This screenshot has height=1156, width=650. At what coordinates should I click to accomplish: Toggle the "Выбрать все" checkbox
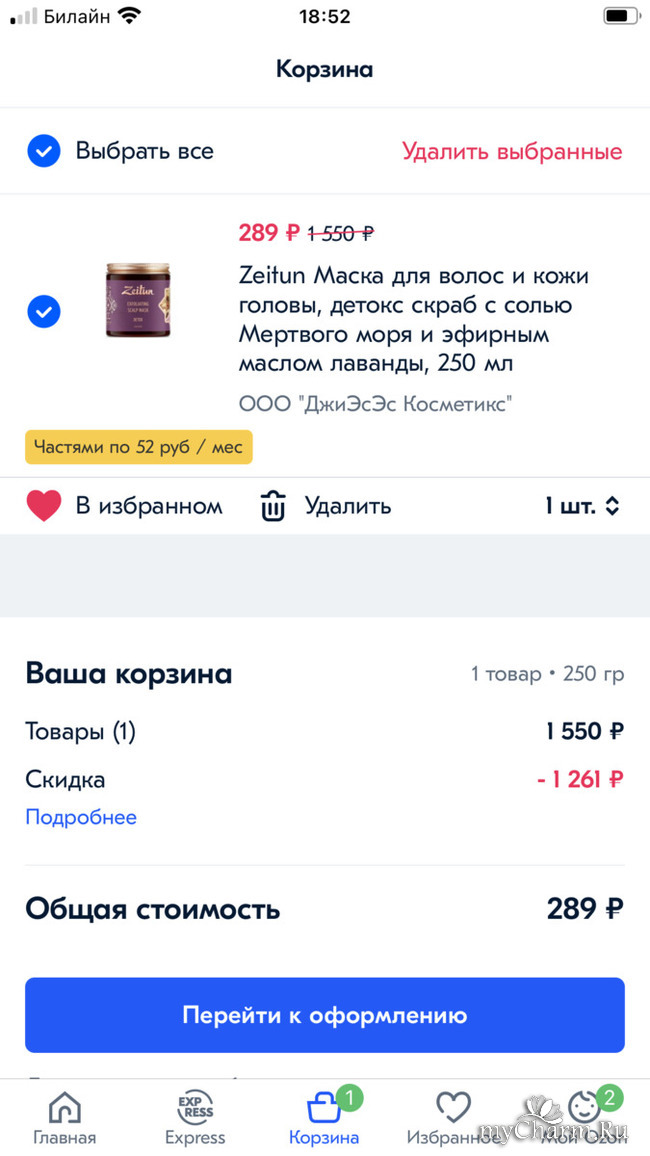[x=44, y=152]
